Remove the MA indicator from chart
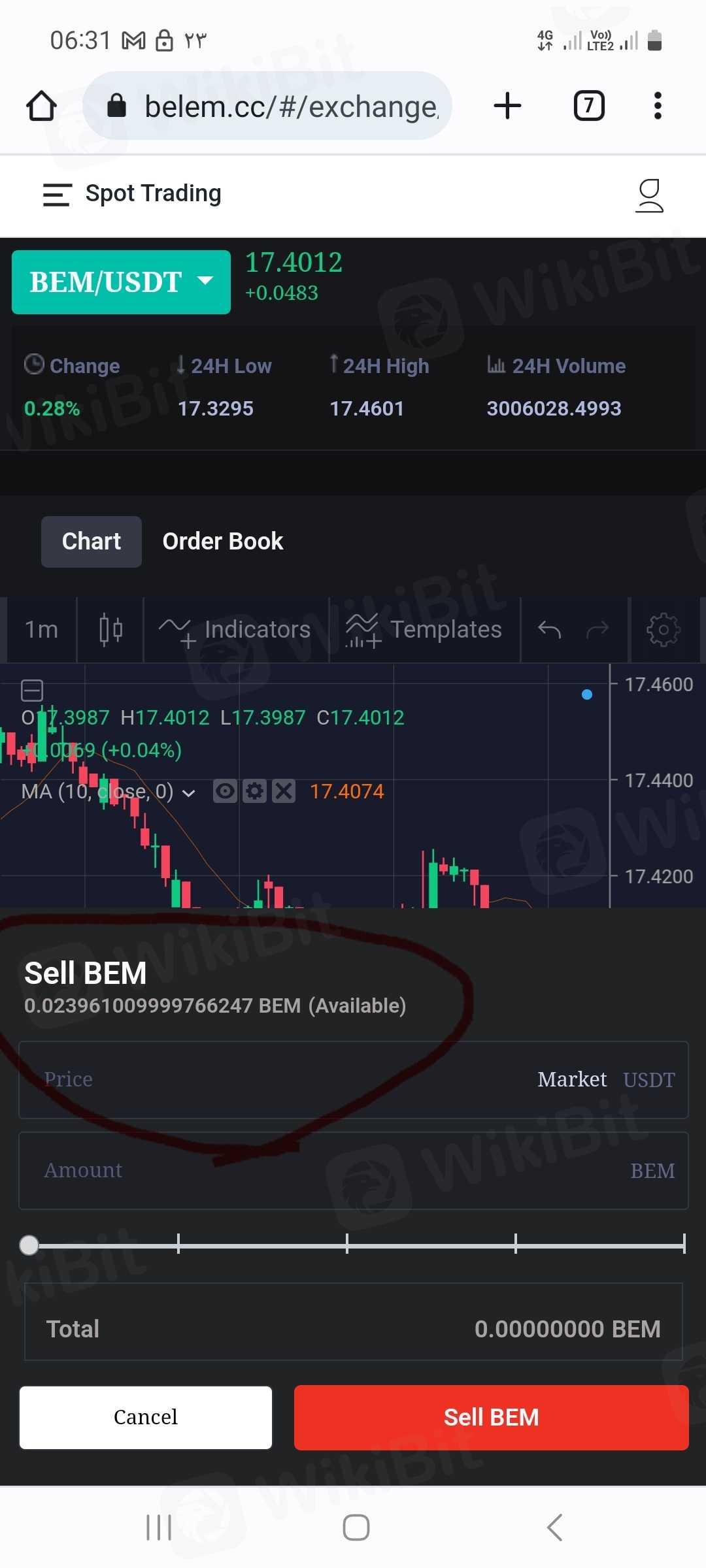 tap(284, 791)
